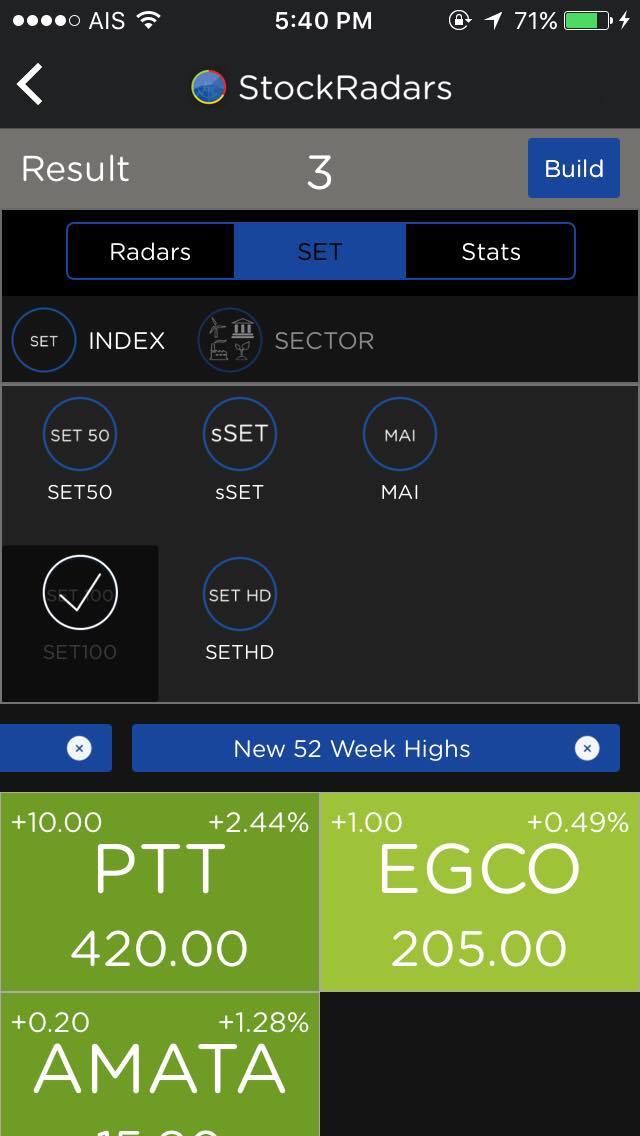Tap the Build button
The image size is (640, 1136).
point(573,168)
